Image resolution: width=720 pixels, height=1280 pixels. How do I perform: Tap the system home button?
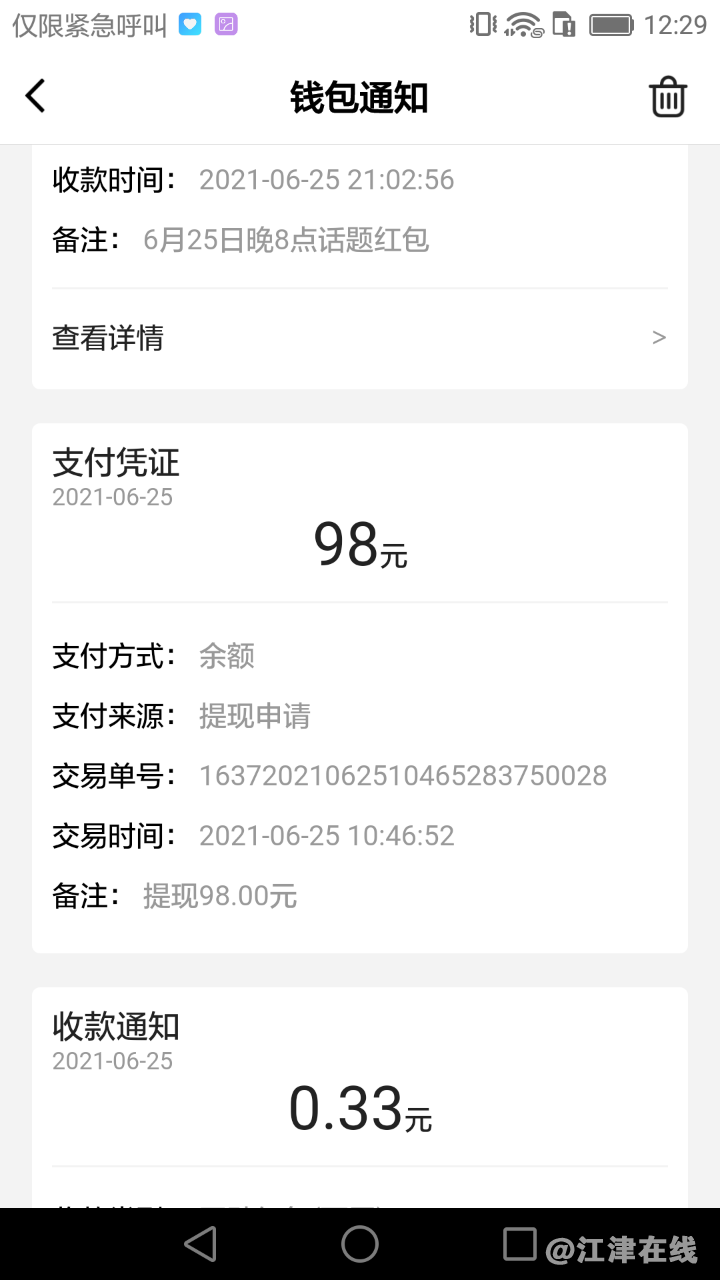[x=360, y=1244]
